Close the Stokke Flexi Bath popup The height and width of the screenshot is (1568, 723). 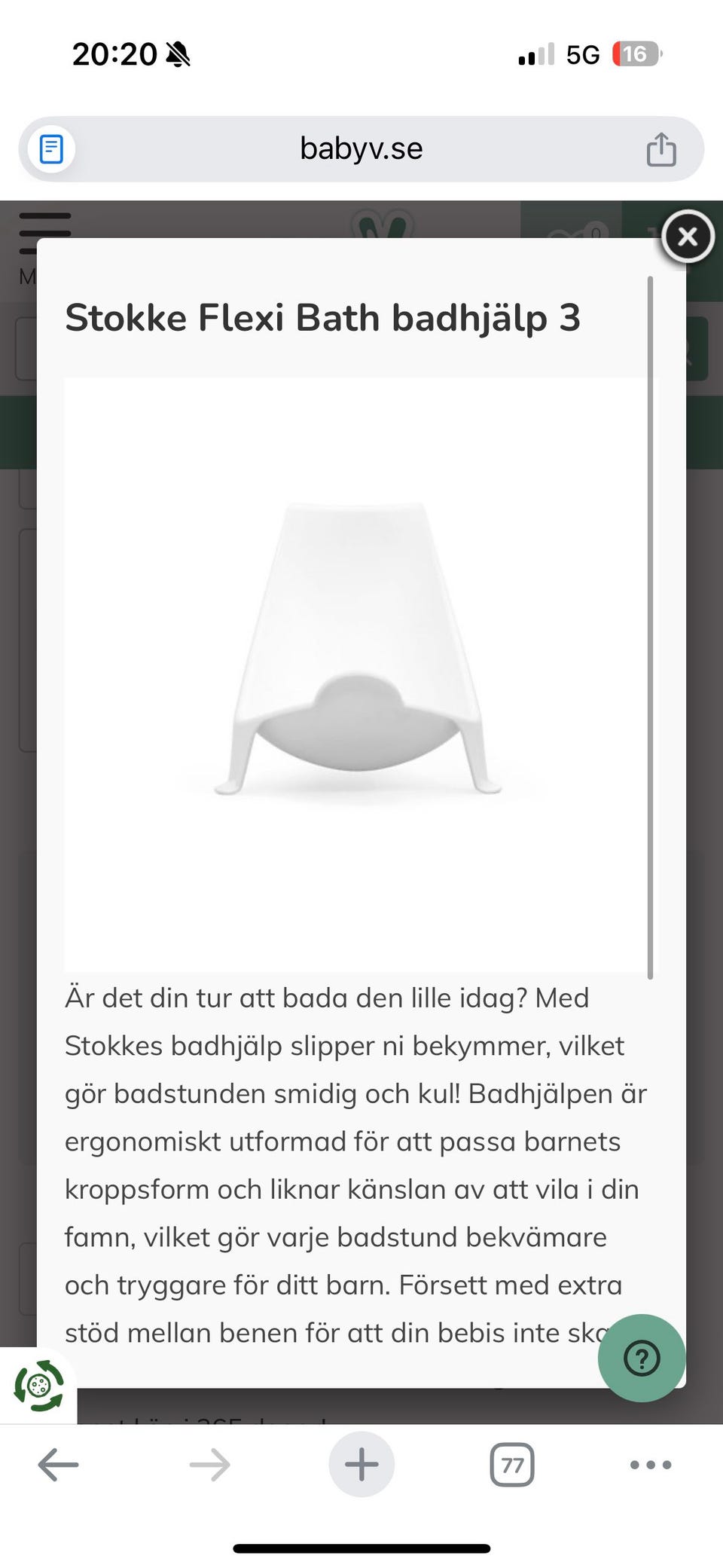[688, 237]
